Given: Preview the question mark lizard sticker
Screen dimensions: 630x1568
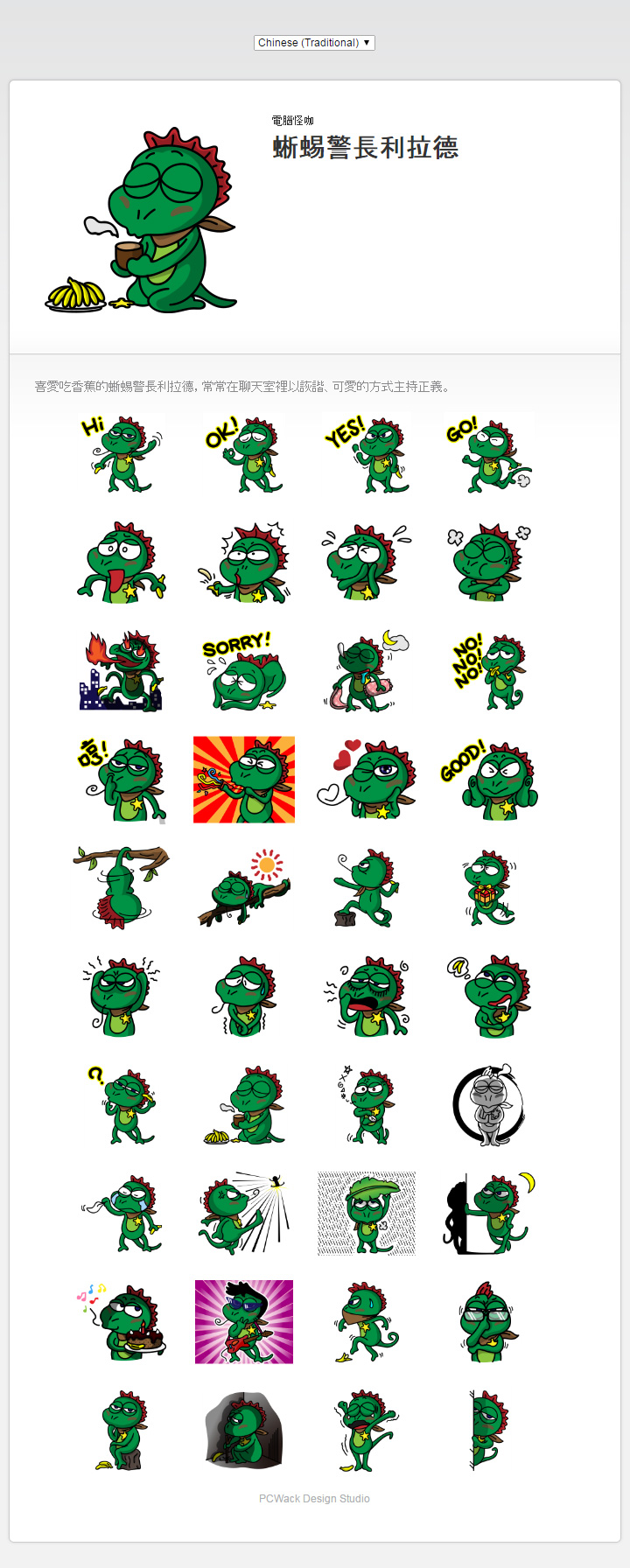Looking at the screenshot, I should click(122, 1104).
